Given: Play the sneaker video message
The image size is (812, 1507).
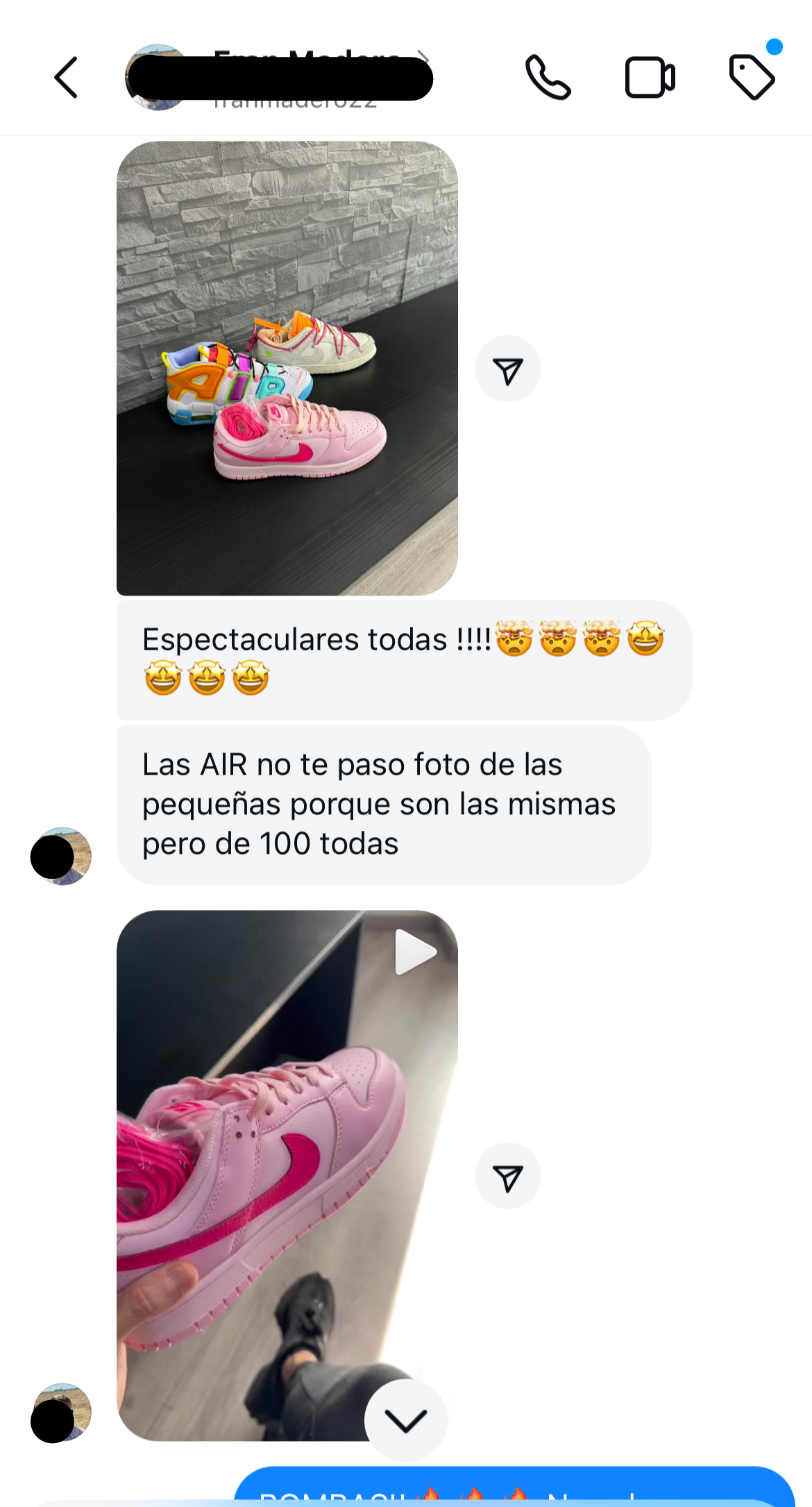Looking at the screenshot, I should (416, 954).
